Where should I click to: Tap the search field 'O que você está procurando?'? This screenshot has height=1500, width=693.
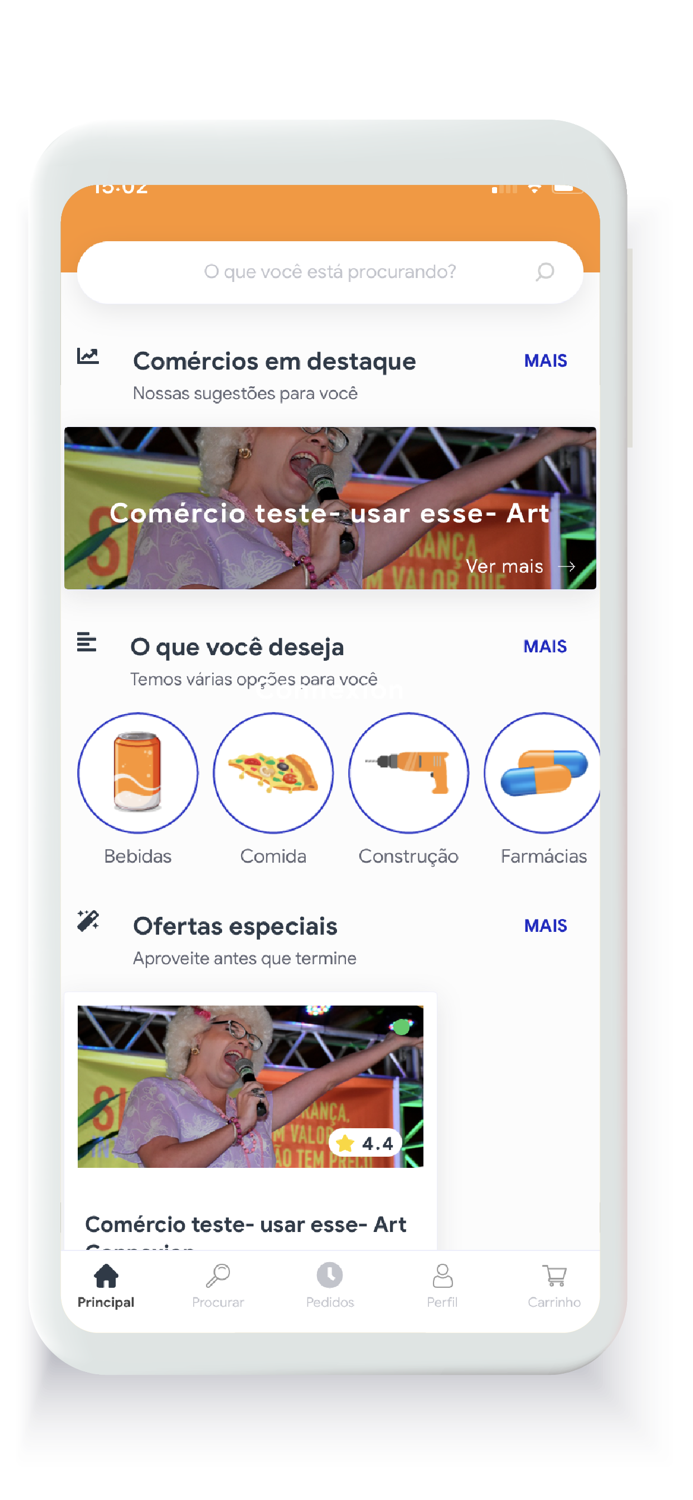(330, 272)
